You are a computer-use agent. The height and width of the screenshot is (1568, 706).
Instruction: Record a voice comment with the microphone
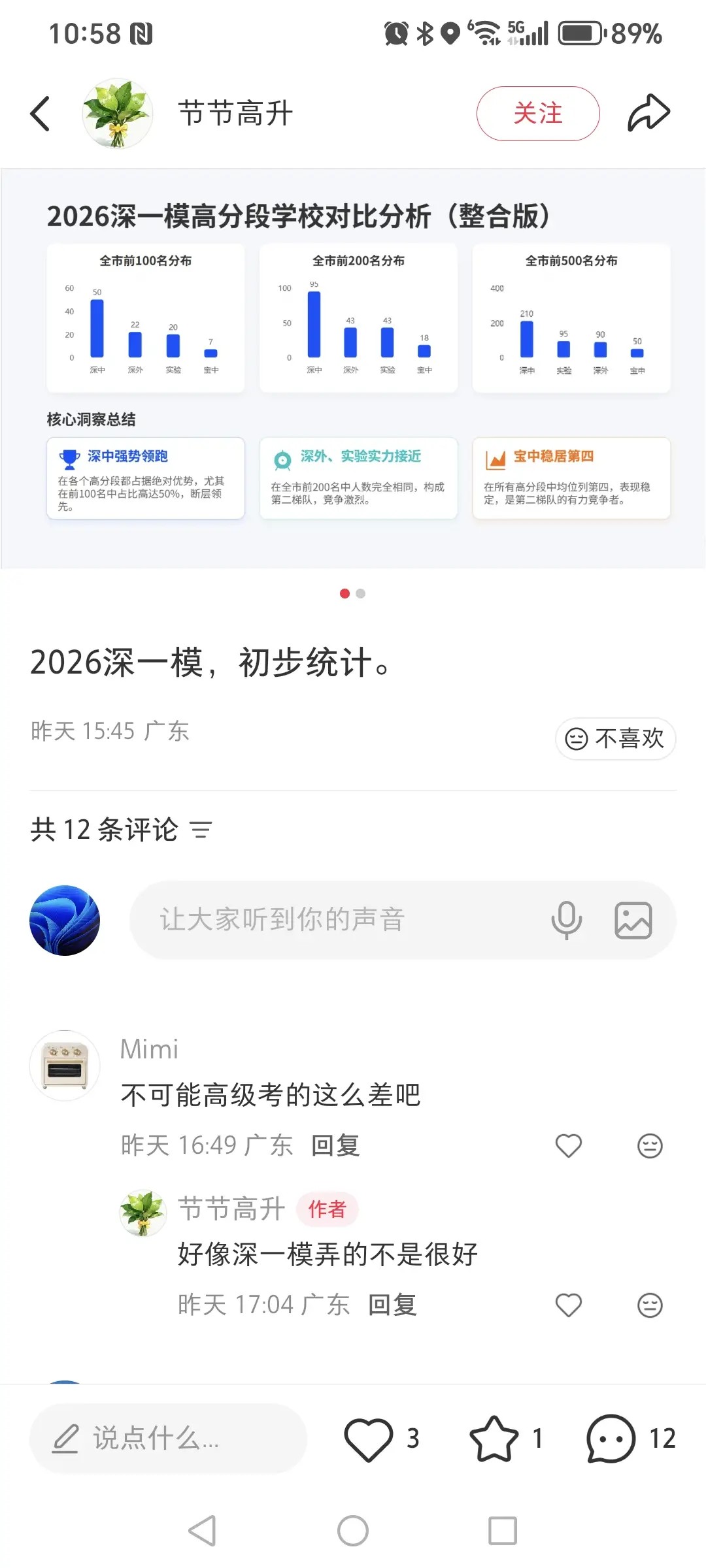point(566,920)
